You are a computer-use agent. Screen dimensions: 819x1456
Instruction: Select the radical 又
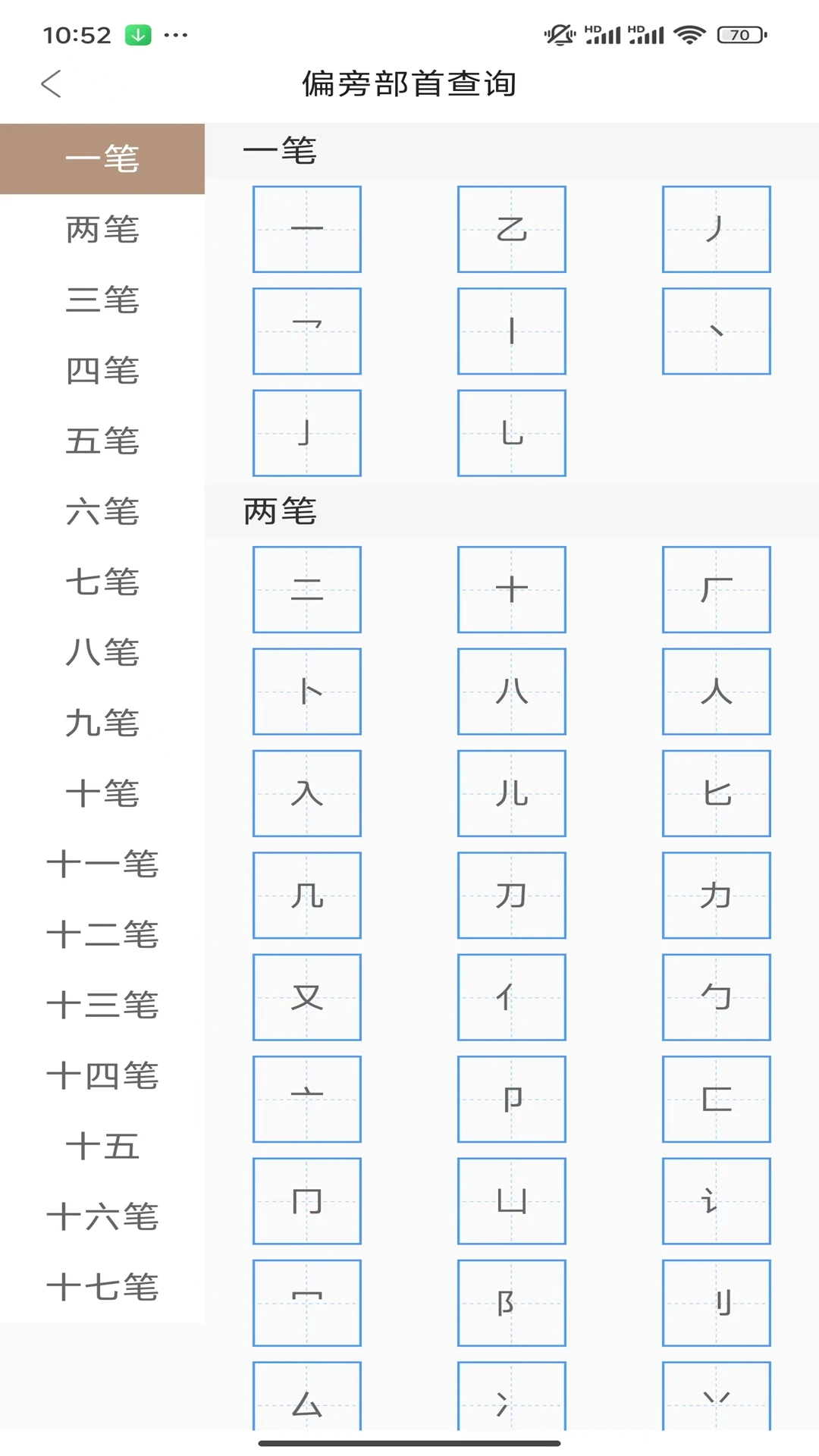pos(307,996)
